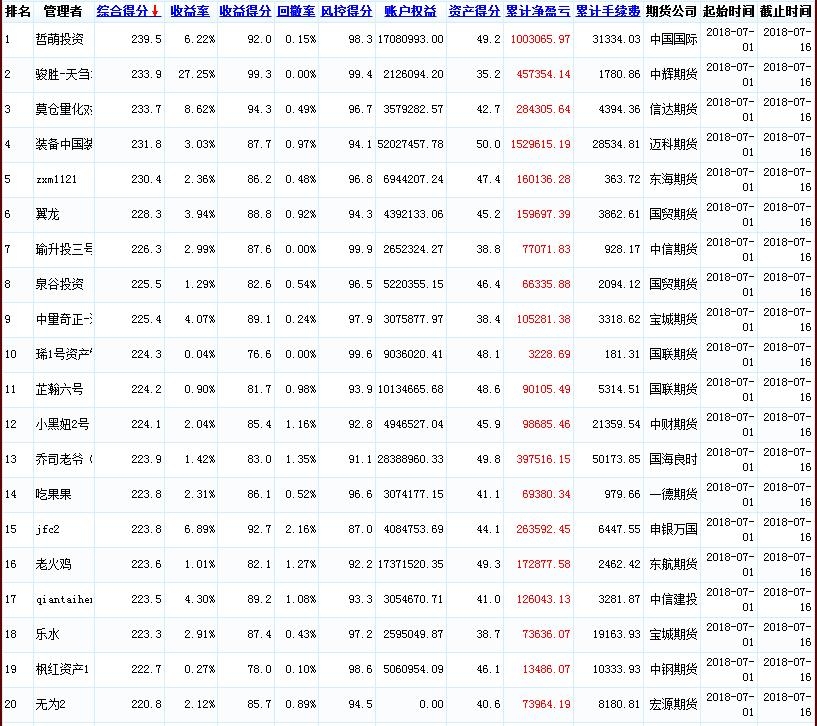Open net profit 1529615.19 link
This screenshot has height=726, width=817.
540,144
